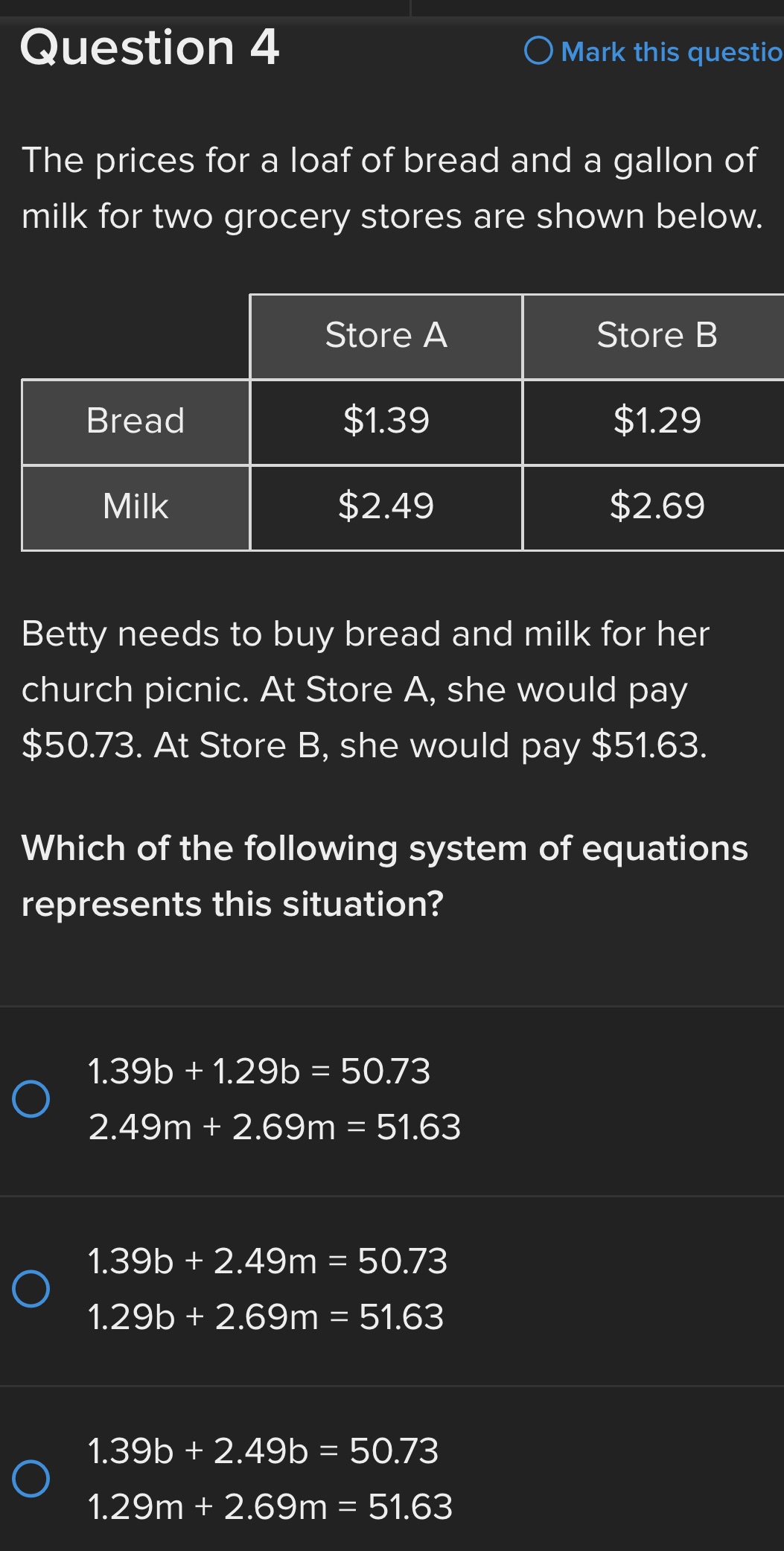Click the Milk row label
The height and width of the screenshot is (1551, 784).
(136, 507)
